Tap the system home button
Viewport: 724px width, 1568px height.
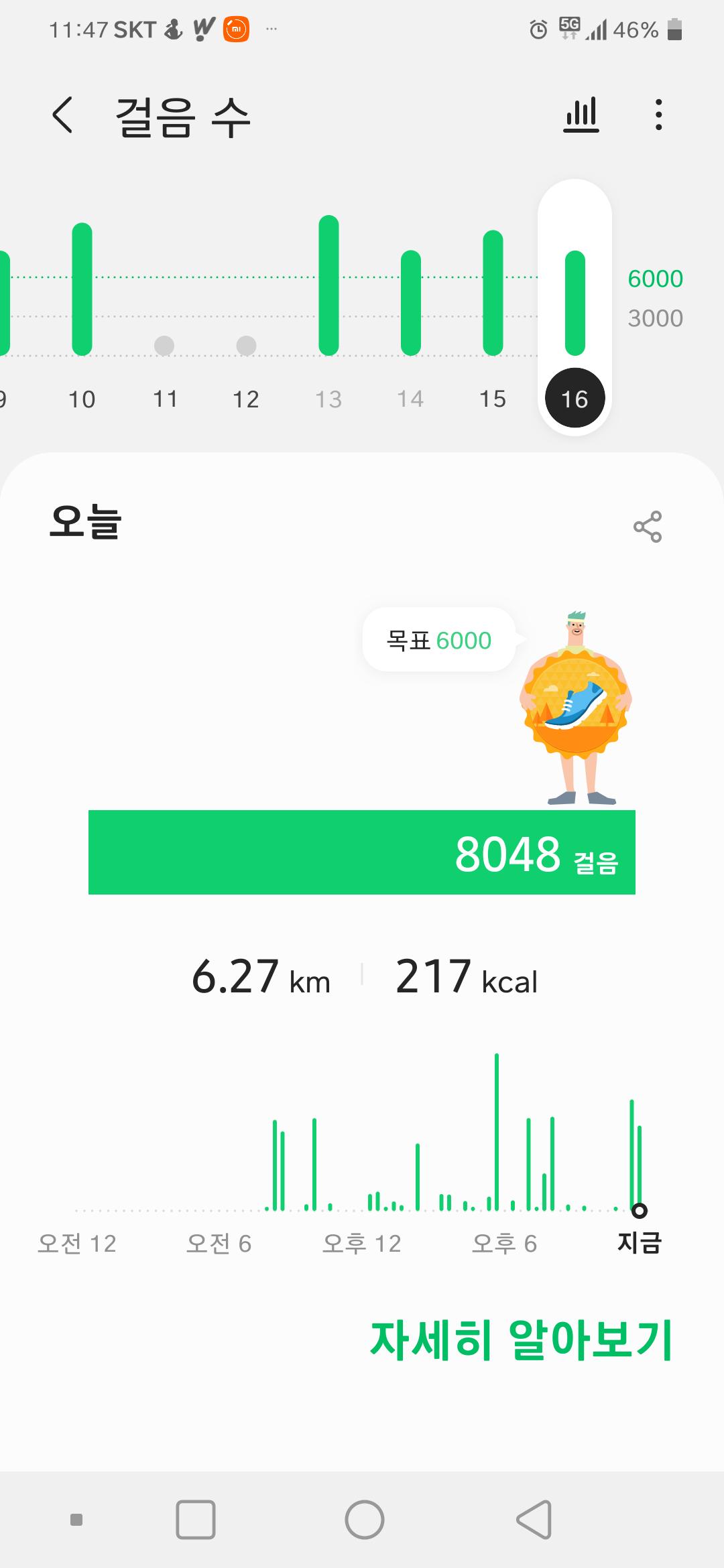click(x=365, y=1520)
